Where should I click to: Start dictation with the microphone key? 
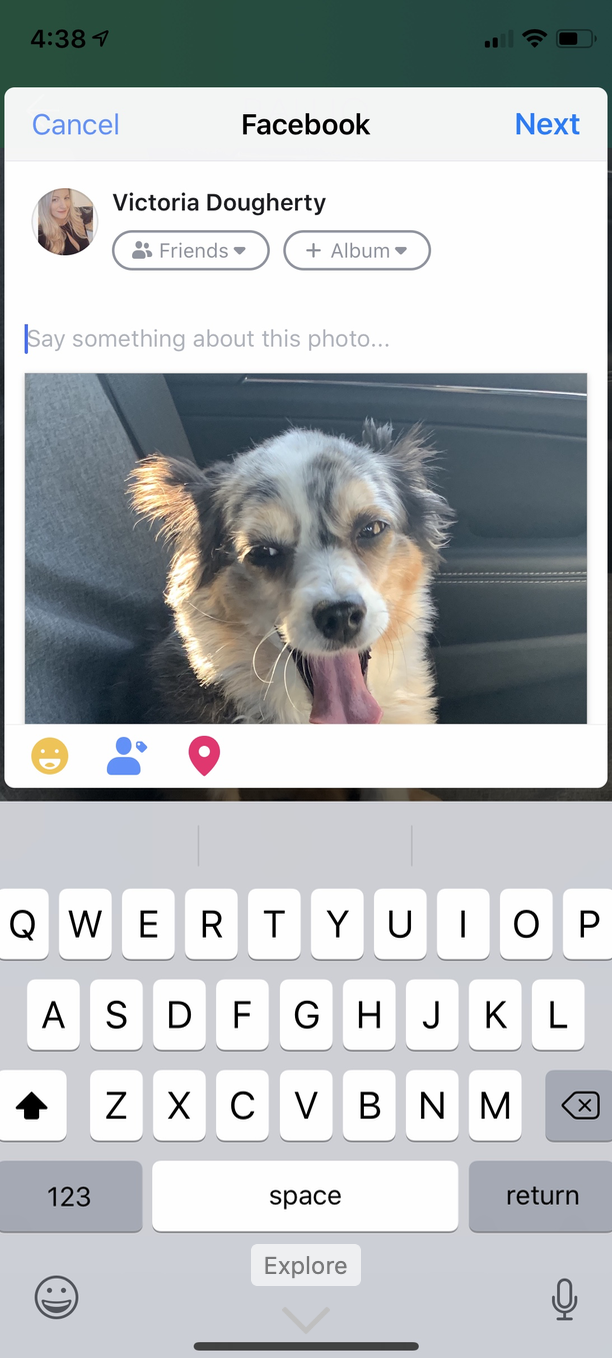pyautogui.click(x=564, y=1298)
